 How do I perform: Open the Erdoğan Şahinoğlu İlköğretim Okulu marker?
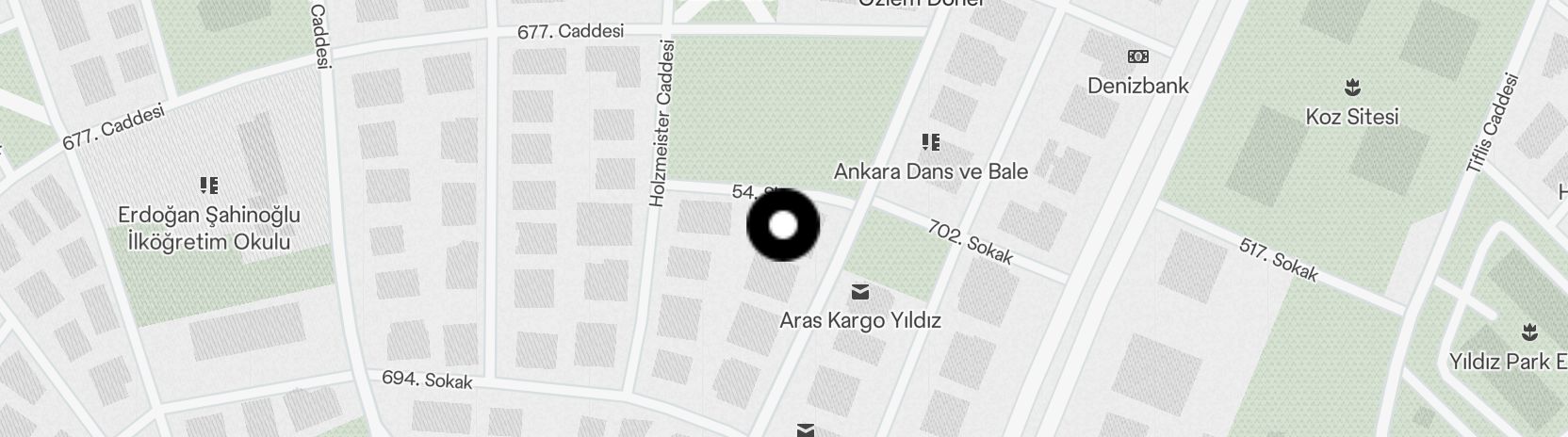point(209,186)
